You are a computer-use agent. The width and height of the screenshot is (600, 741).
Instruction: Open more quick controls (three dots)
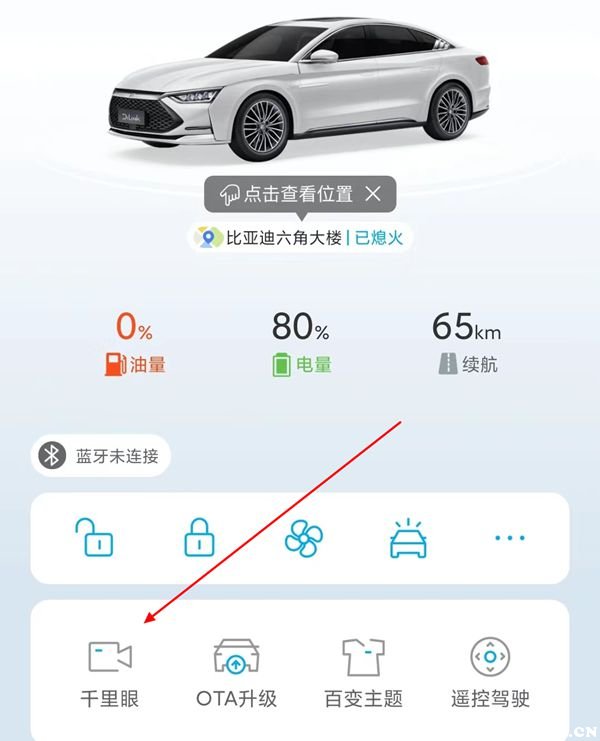pyautogui.click(x=509, y=538)
